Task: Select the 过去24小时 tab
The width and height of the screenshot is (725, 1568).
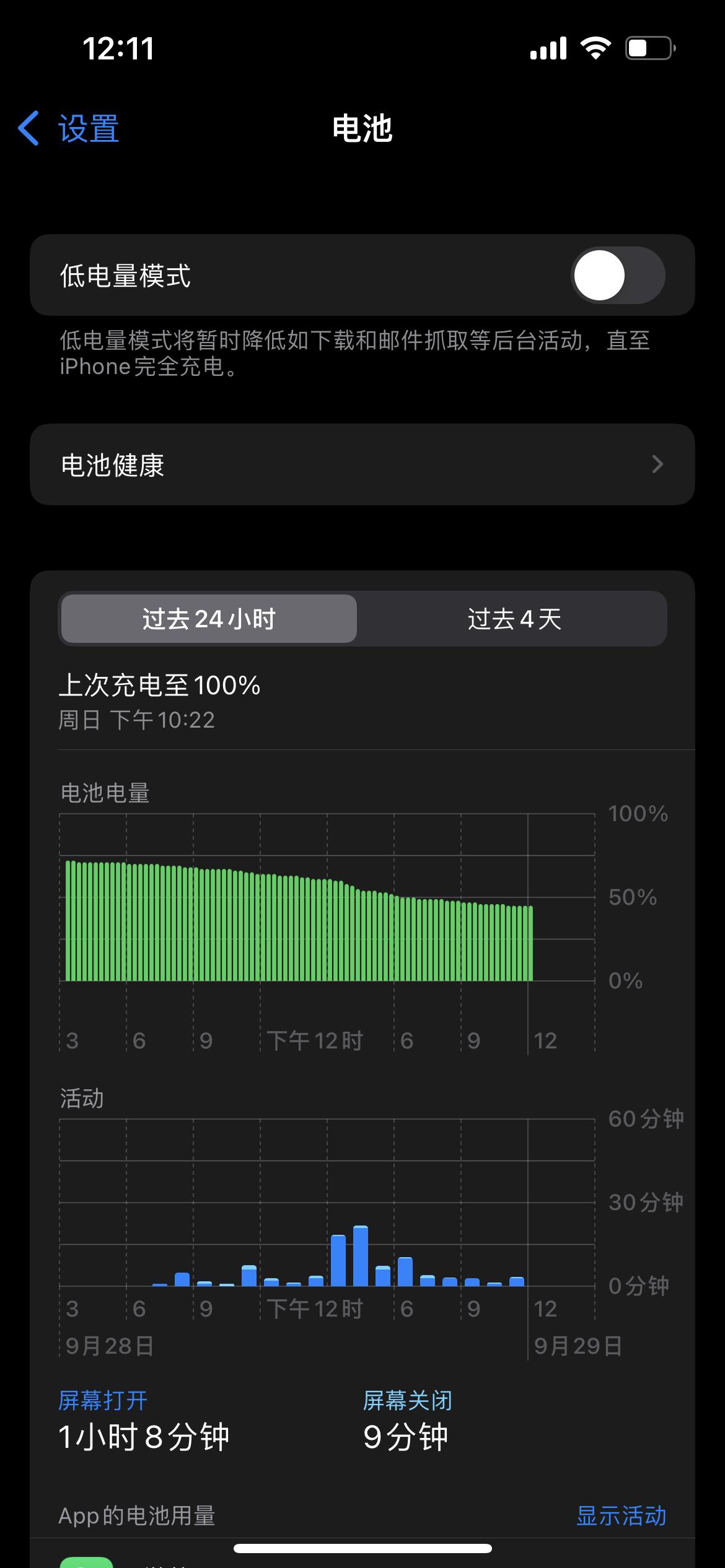Action: pyautogui.click(x=208, y=619)
